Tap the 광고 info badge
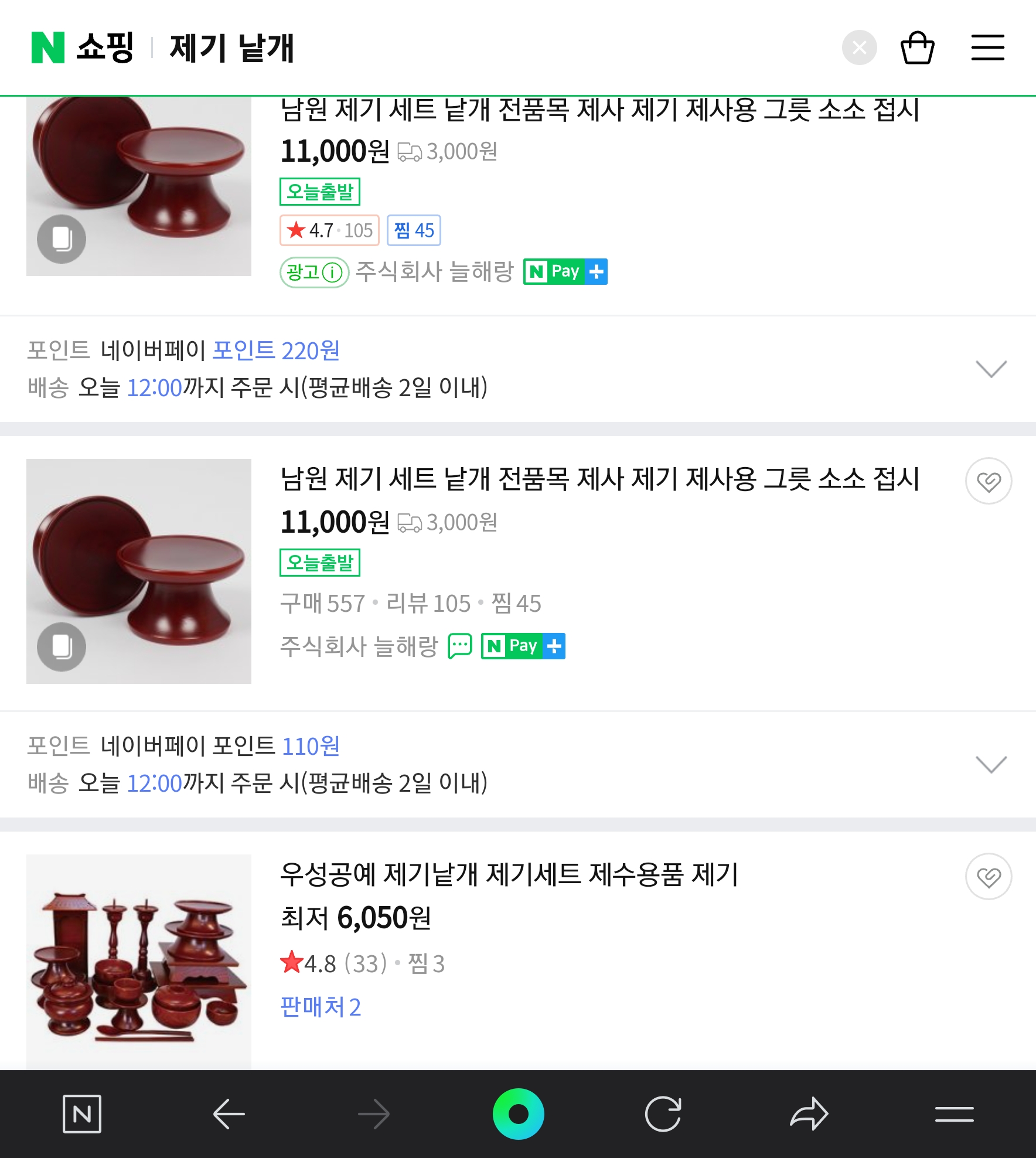The width and height of the screenshot is (1036, 1158). click(x=315, y=272)
